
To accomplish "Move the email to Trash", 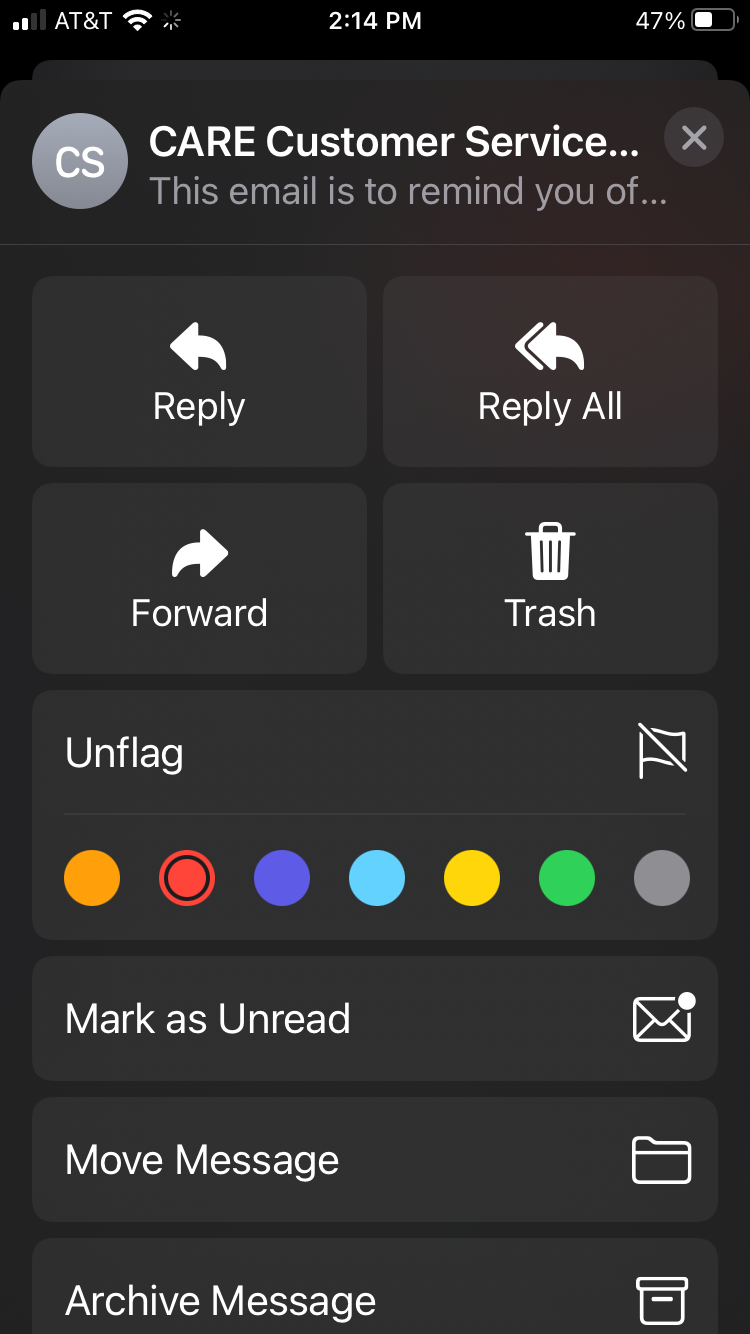I will pos(550,578).
